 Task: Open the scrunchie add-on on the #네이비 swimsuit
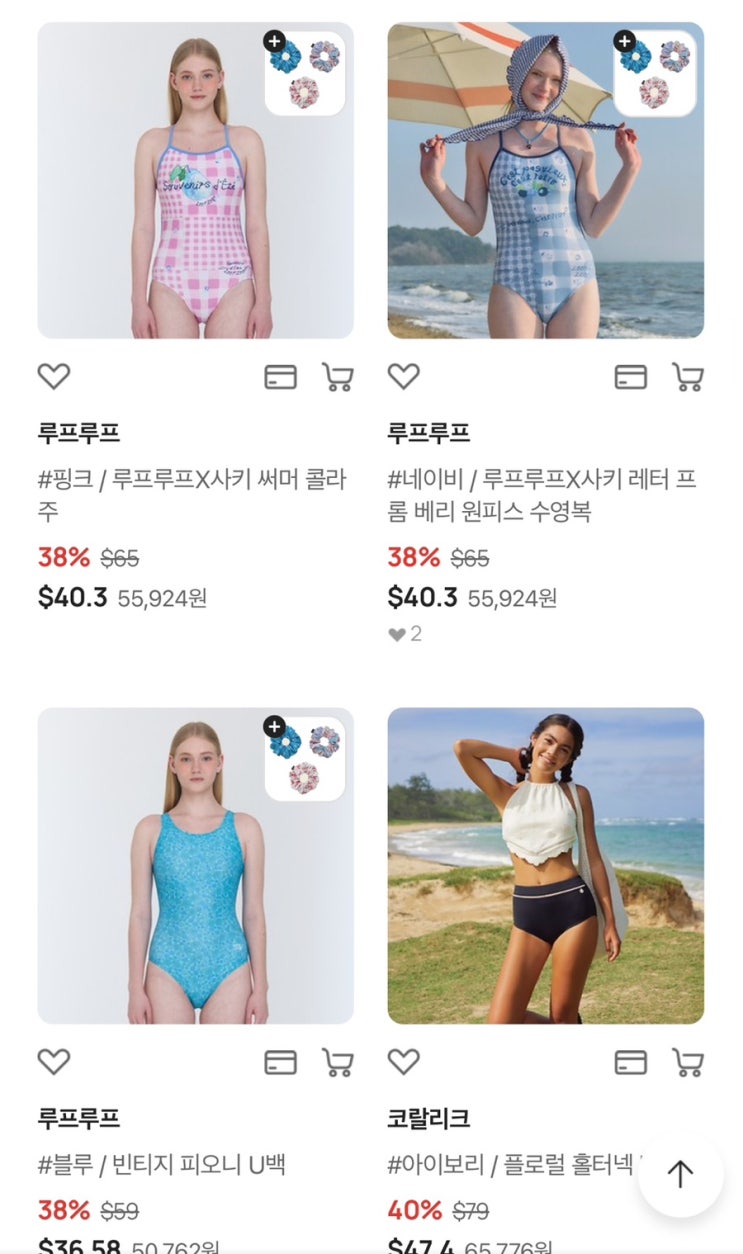click(x=655, y=73)
